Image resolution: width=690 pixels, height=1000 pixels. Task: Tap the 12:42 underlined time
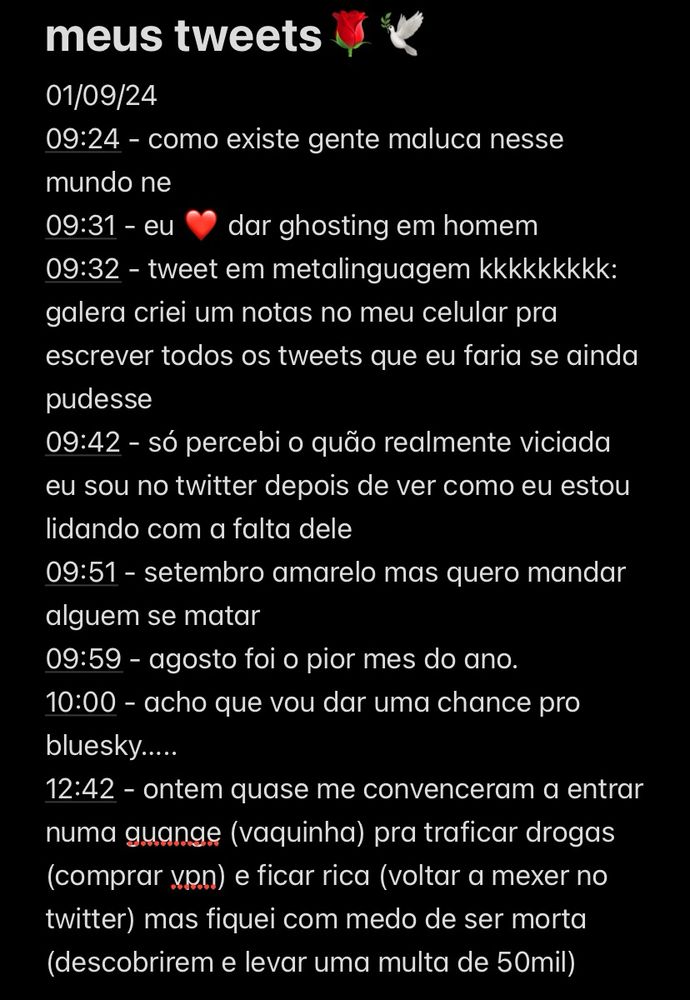(81, 790)
